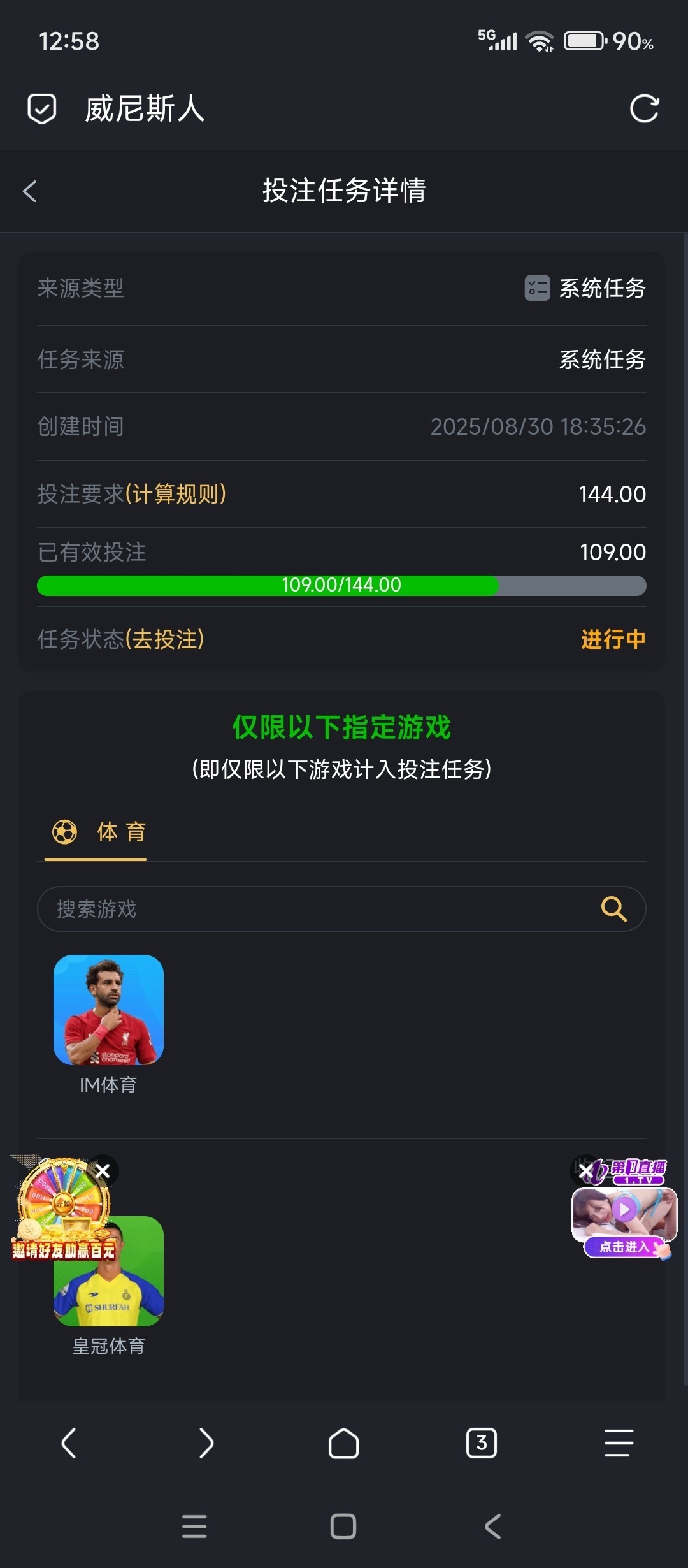Close the live stream floating ad
Viewport: 688px width, 1568px height.
(585, 1171)
